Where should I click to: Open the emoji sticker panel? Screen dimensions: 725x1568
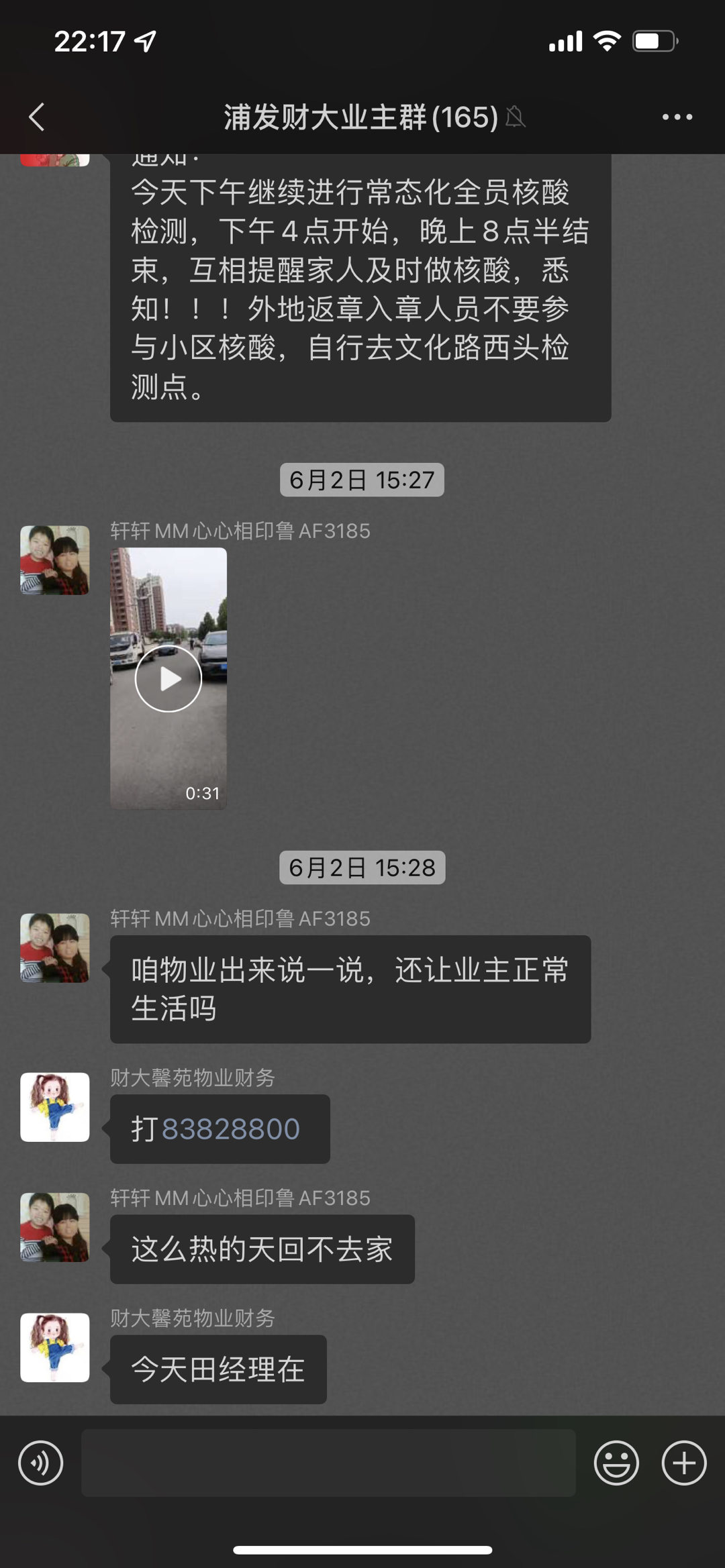click(x=616, y=1463)
